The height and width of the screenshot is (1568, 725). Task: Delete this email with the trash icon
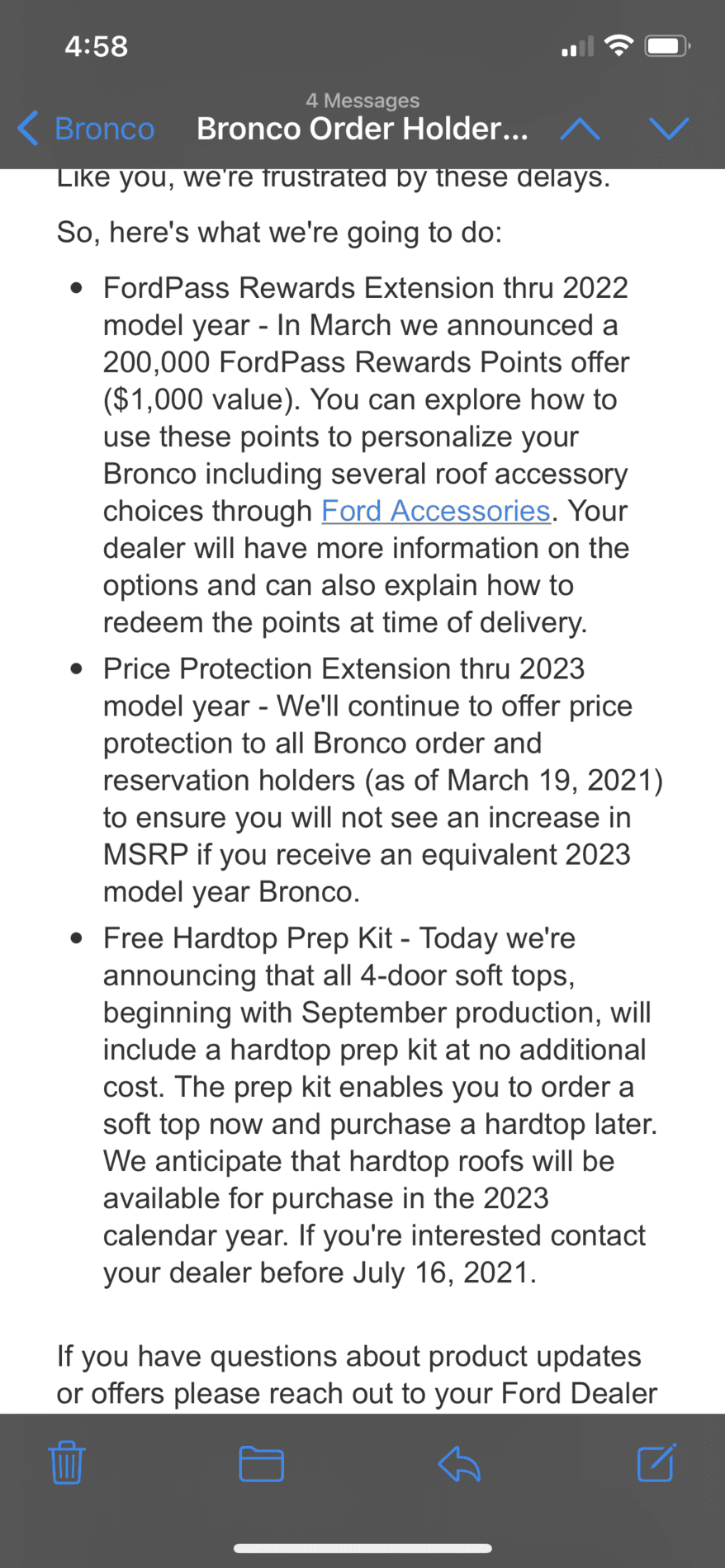[67, 1462]
